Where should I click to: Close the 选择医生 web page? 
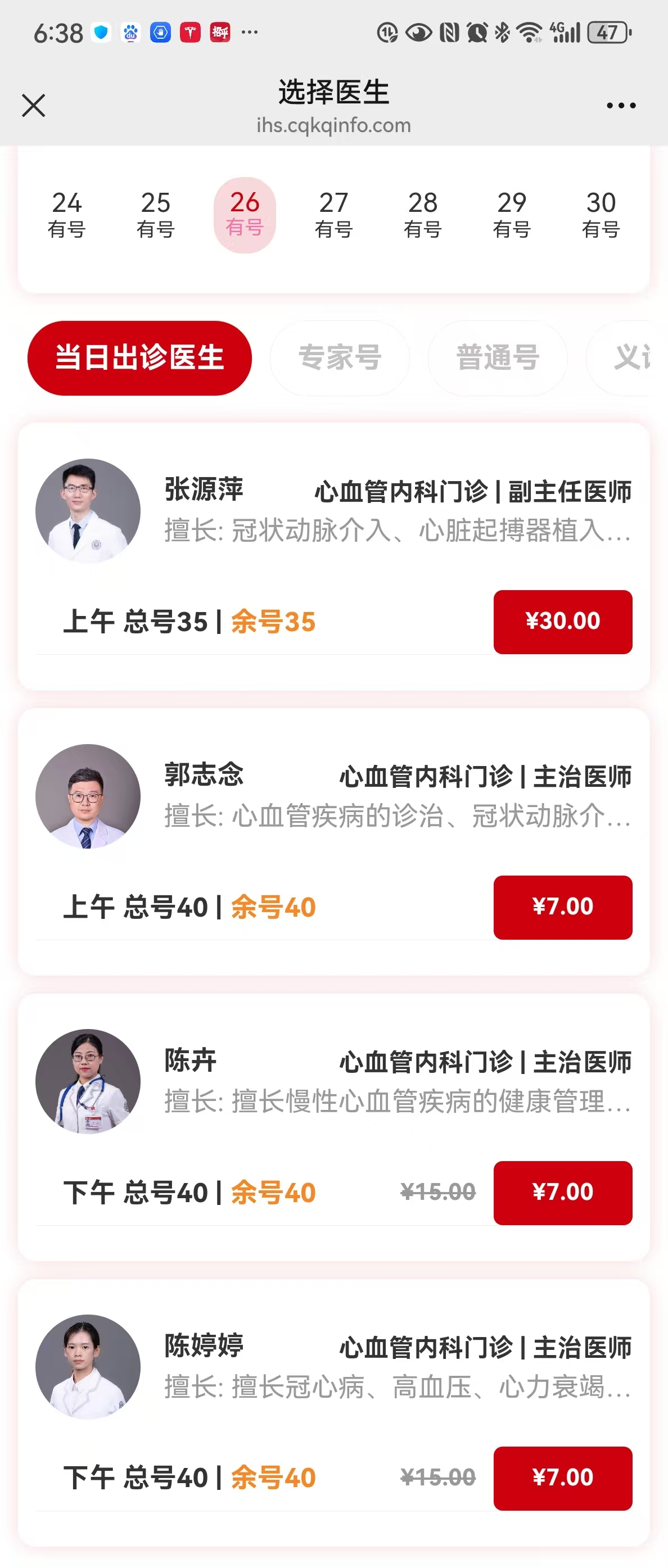coord(34,105)
